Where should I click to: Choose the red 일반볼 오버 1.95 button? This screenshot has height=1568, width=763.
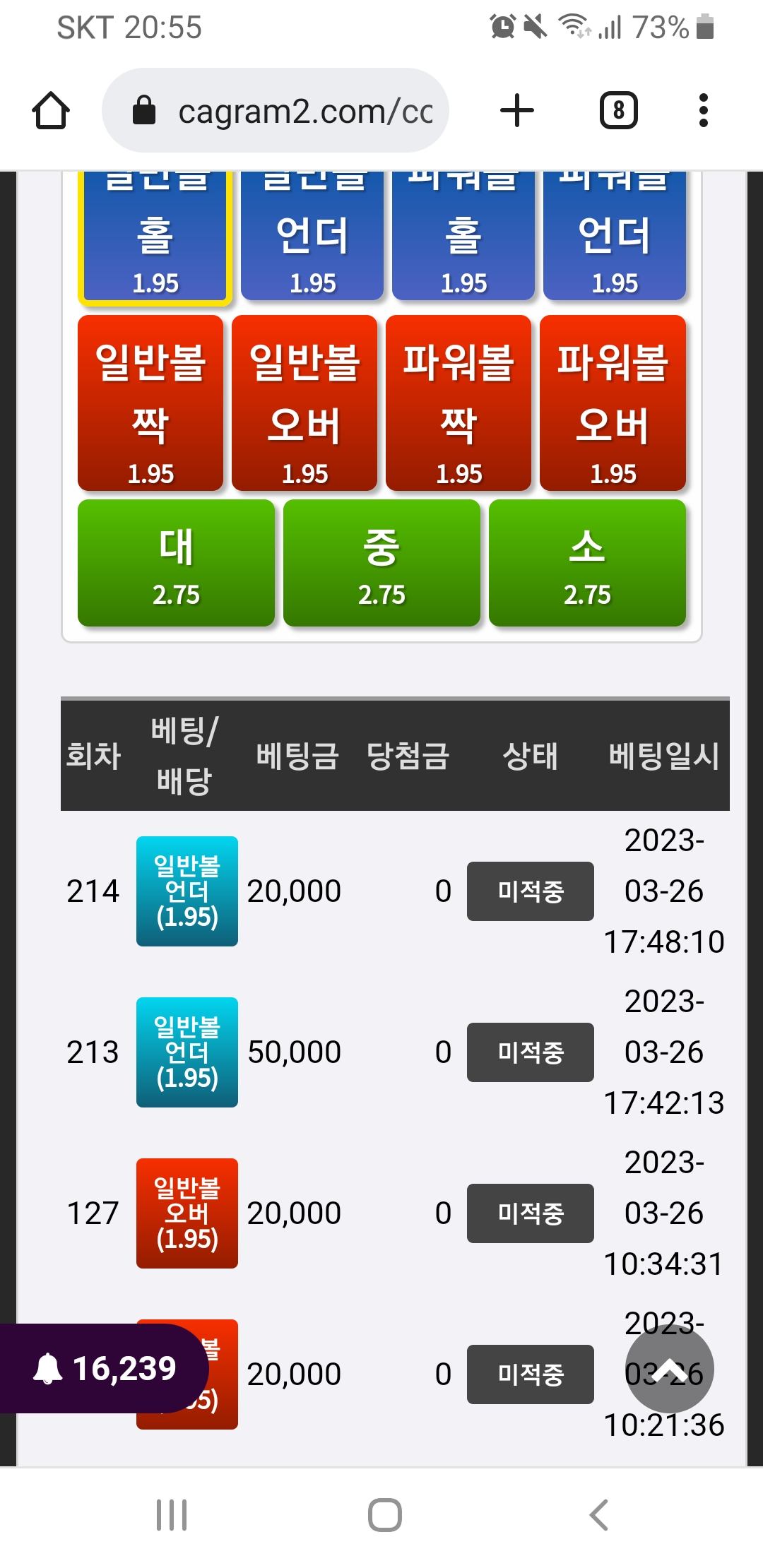304,403
